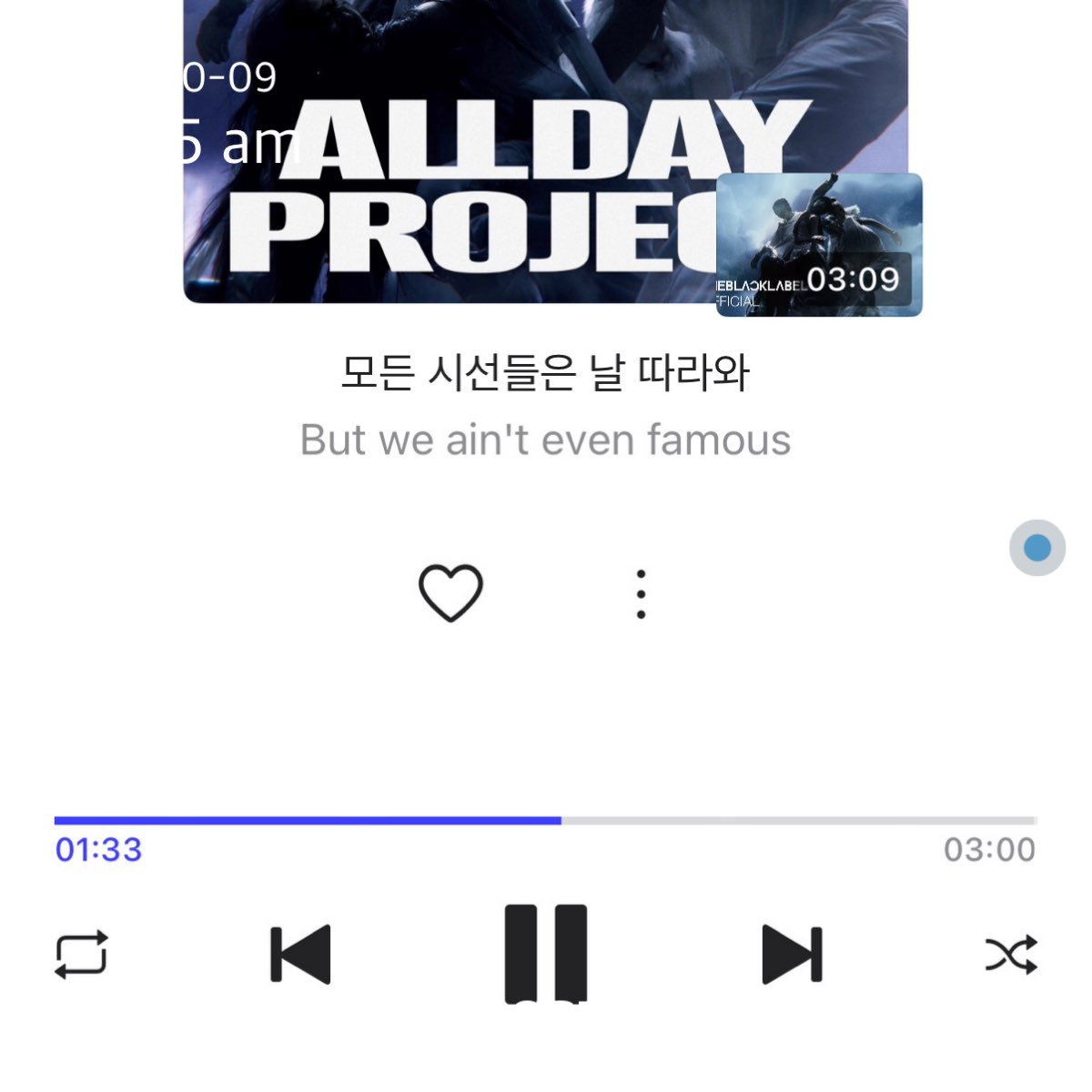
Task: Skip to the next track
Action: 792,955
